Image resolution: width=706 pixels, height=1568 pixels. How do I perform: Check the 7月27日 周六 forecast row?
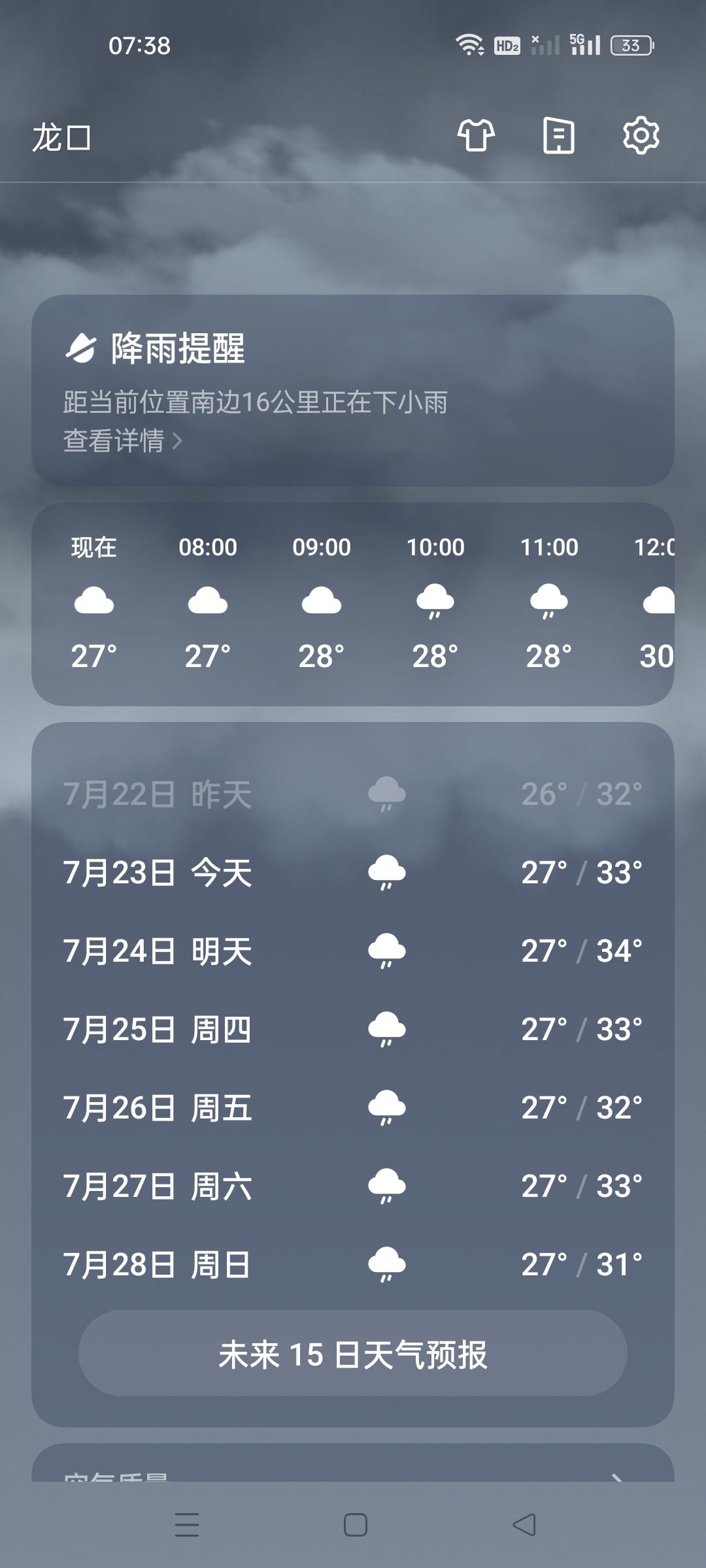pyautogui.click(x=353, y=1186)
